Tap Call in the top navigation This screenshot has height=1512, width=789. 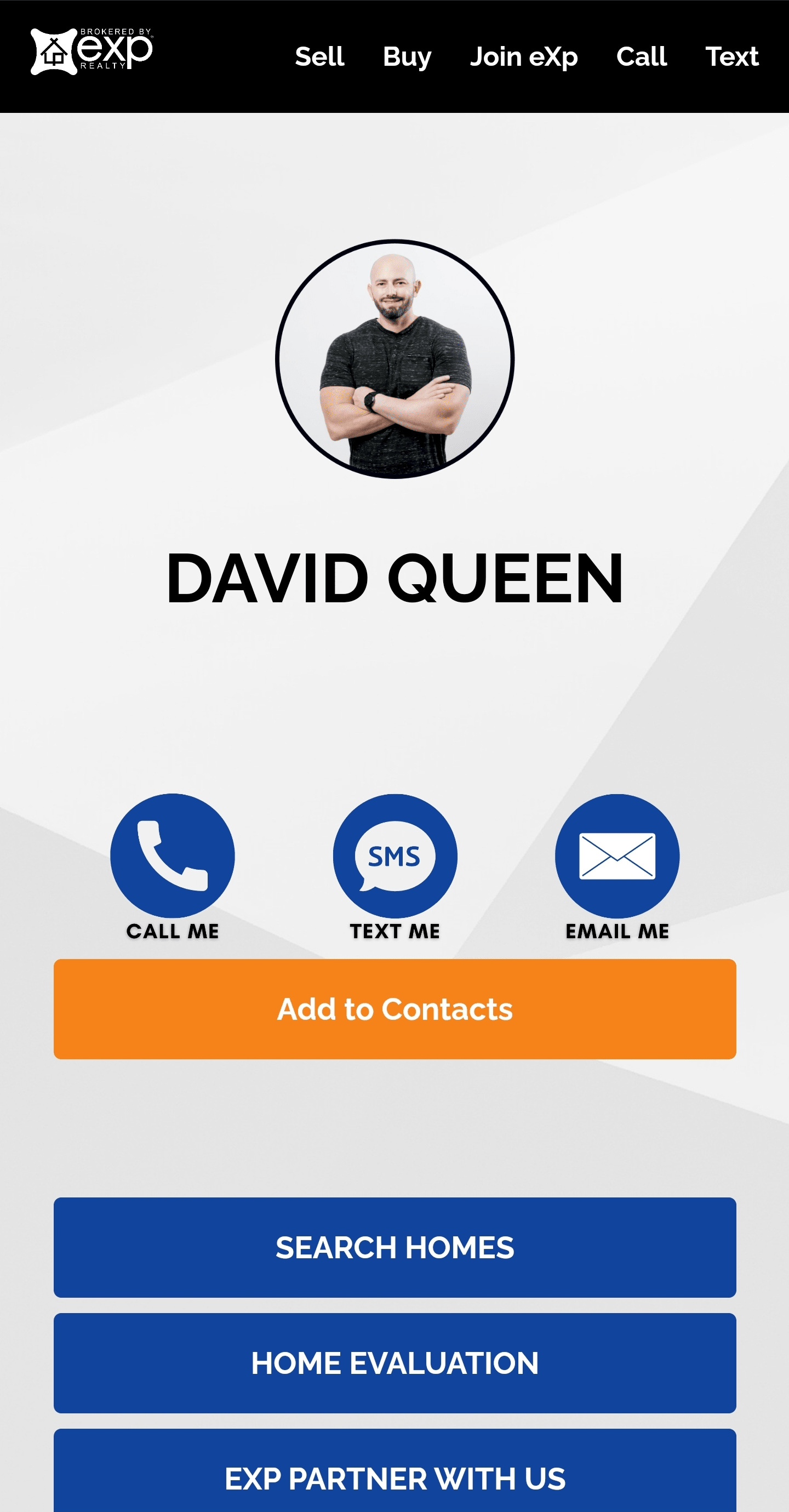[641, 56]
